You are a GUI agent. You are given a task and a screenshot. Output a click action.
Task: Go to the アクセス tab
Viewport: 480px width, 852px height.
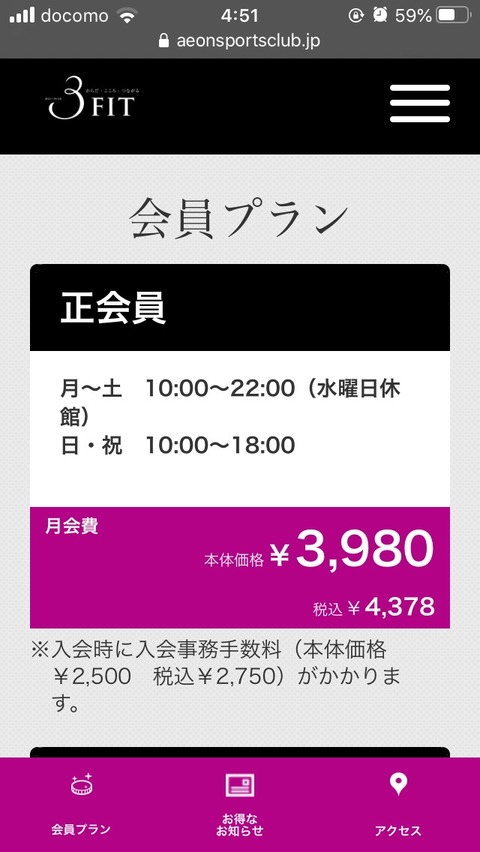[398, 804]
